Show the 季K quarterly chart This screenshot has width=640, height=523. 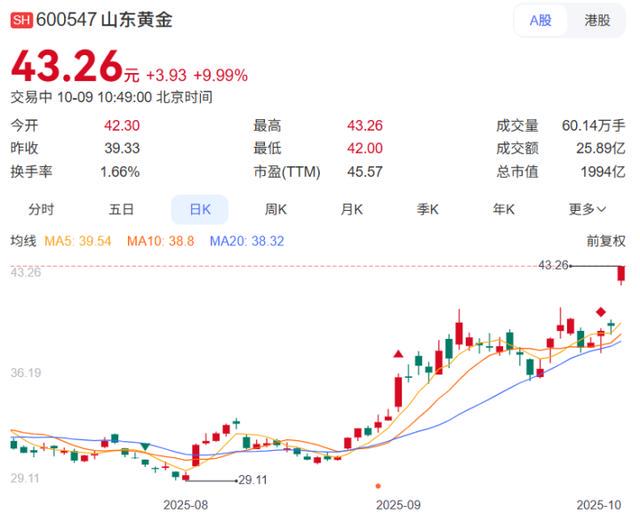coord(429,209)
